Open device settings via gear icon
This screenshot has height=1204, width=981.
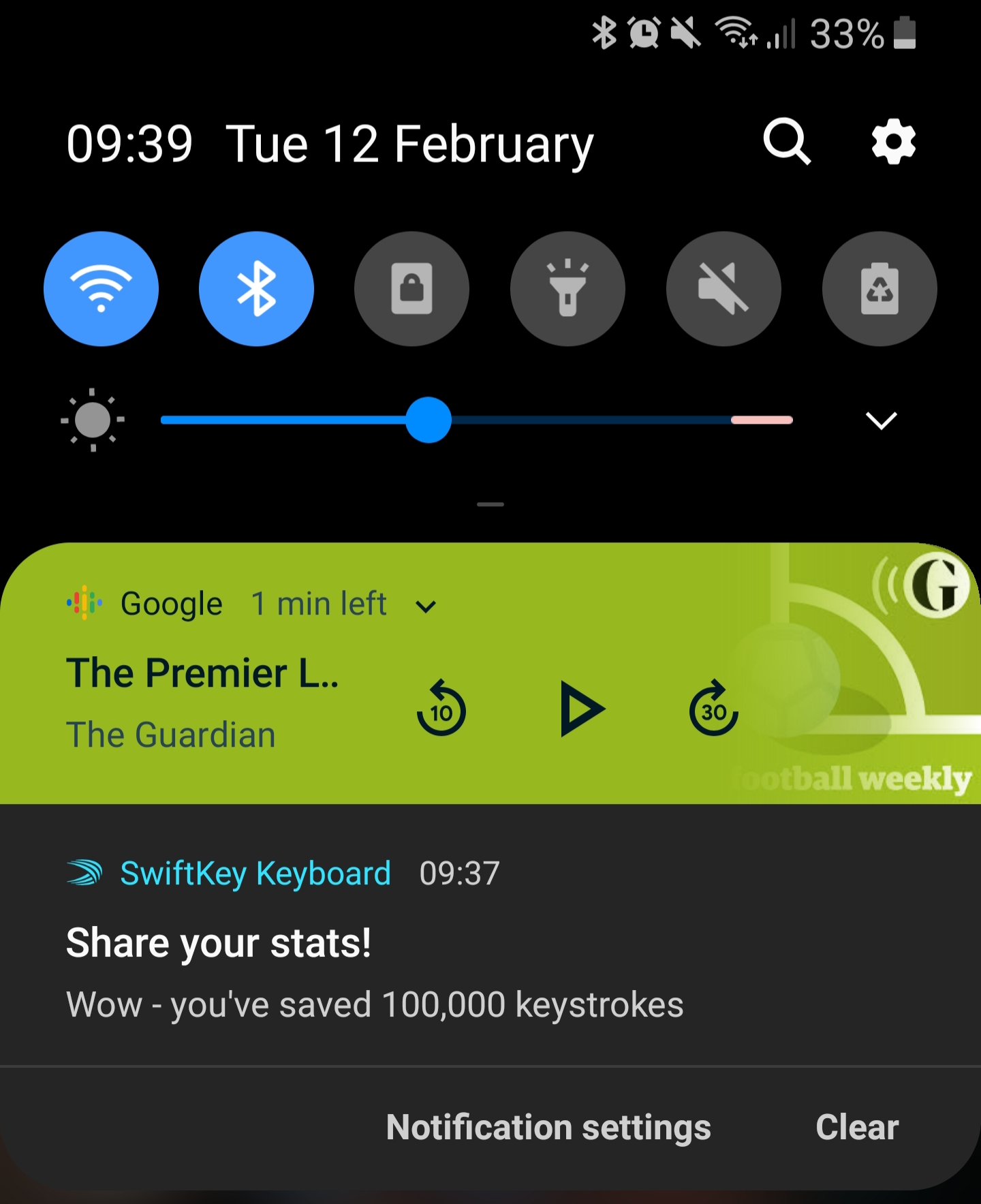click(893, 142)
